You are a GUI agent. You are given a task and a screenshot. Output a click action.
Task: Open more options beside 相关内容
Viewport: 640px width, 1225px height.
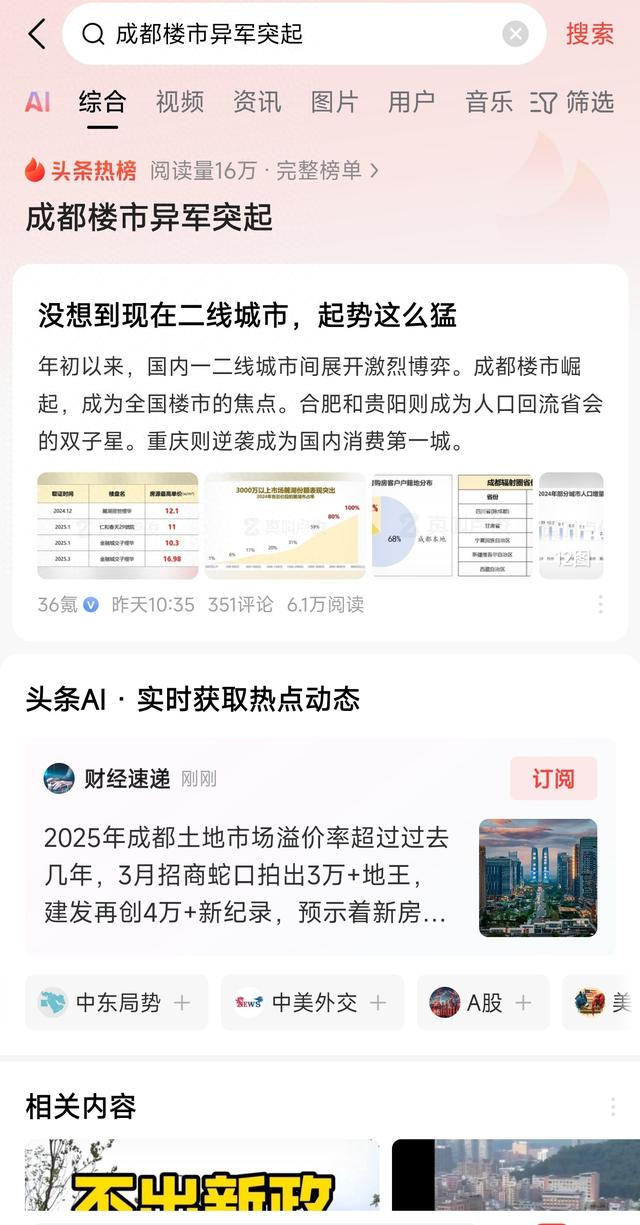(x=612, y=1106)
